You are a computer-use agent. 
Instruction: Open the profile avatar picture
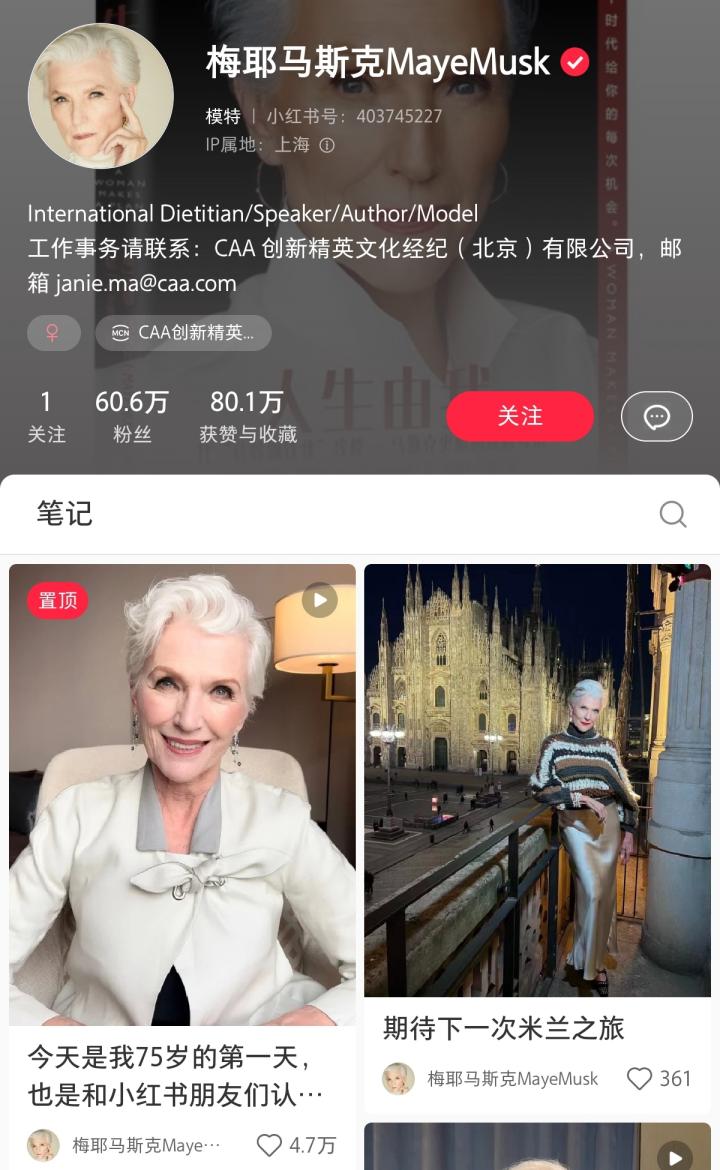coord(101,97)
